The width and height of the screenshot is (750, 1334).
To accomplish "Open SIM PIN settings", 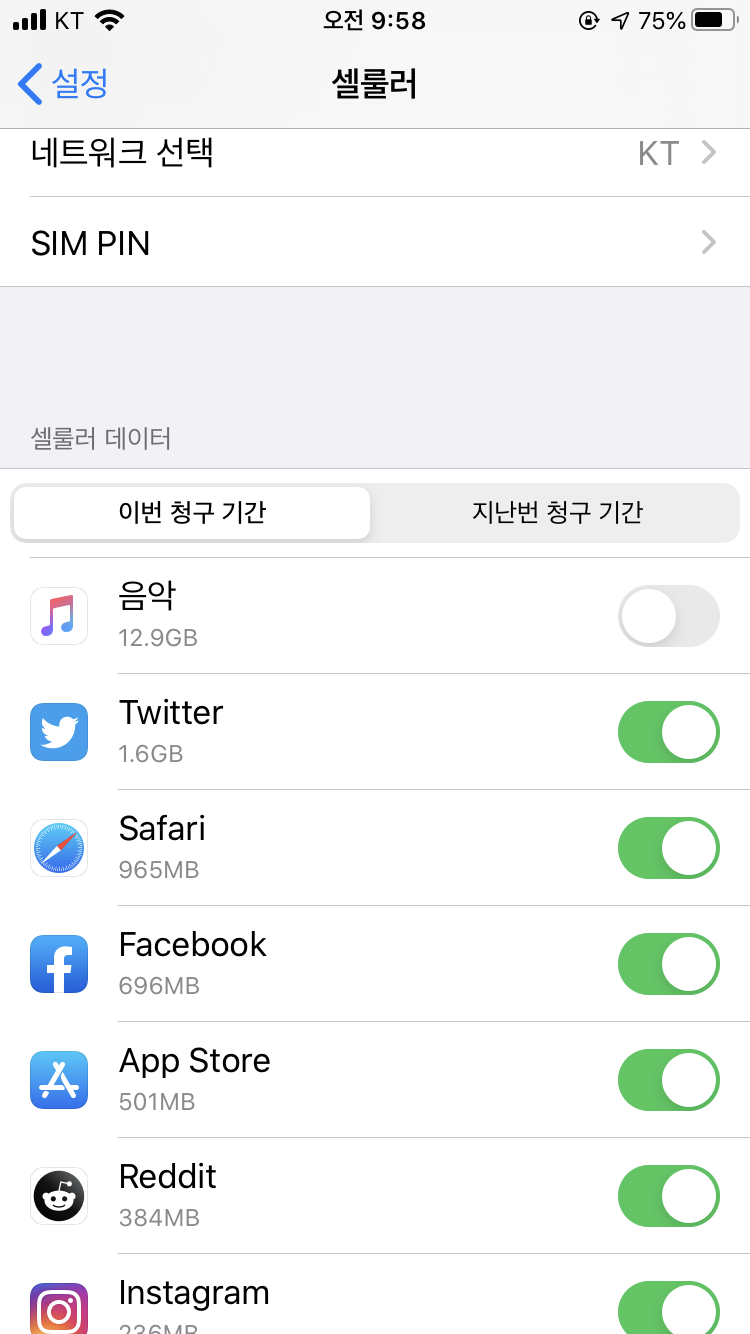I will click(x=374, y=243).
